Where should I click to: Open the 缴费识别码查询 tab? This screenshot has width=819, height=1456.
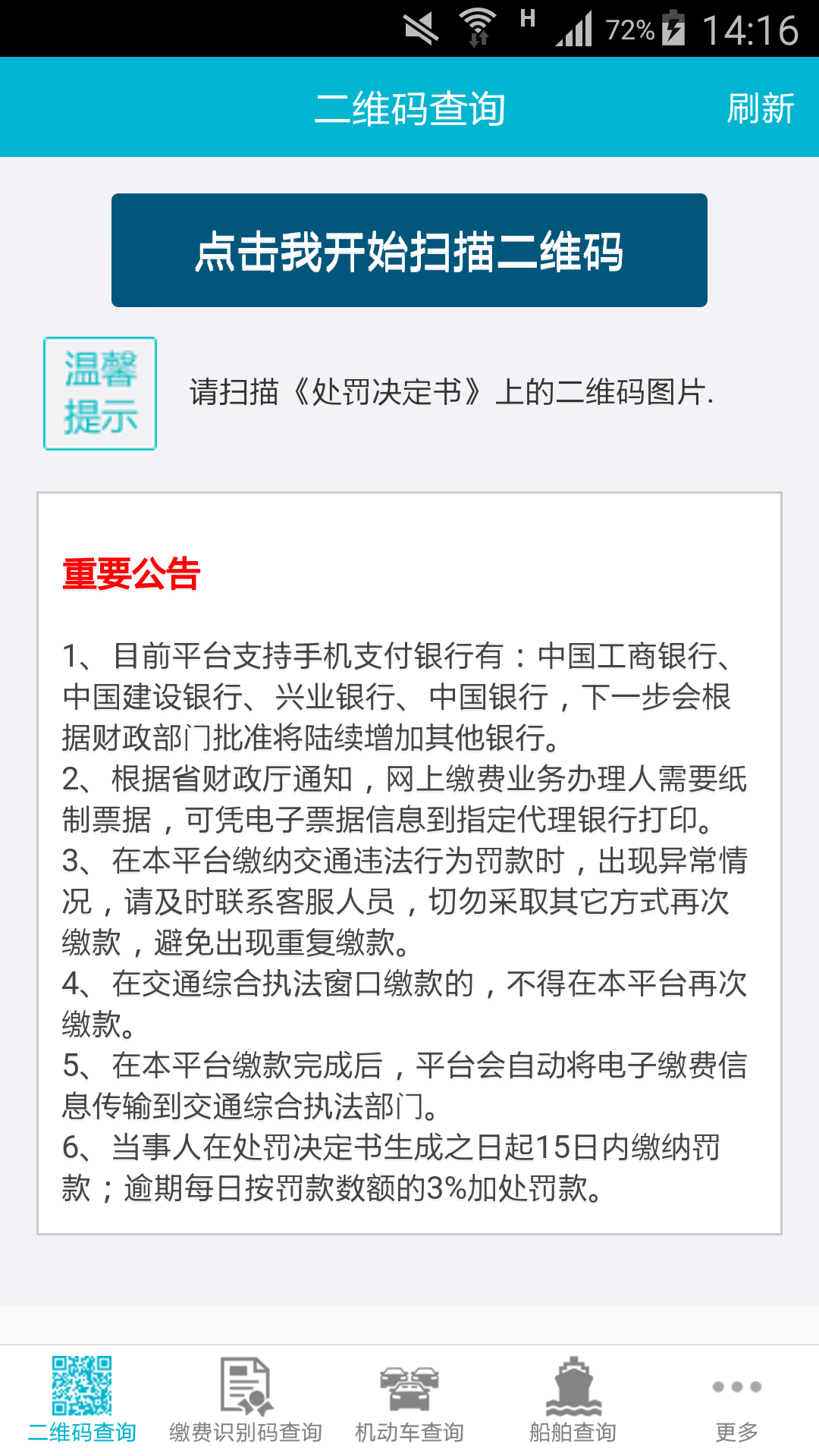(x=246, y=1400)
